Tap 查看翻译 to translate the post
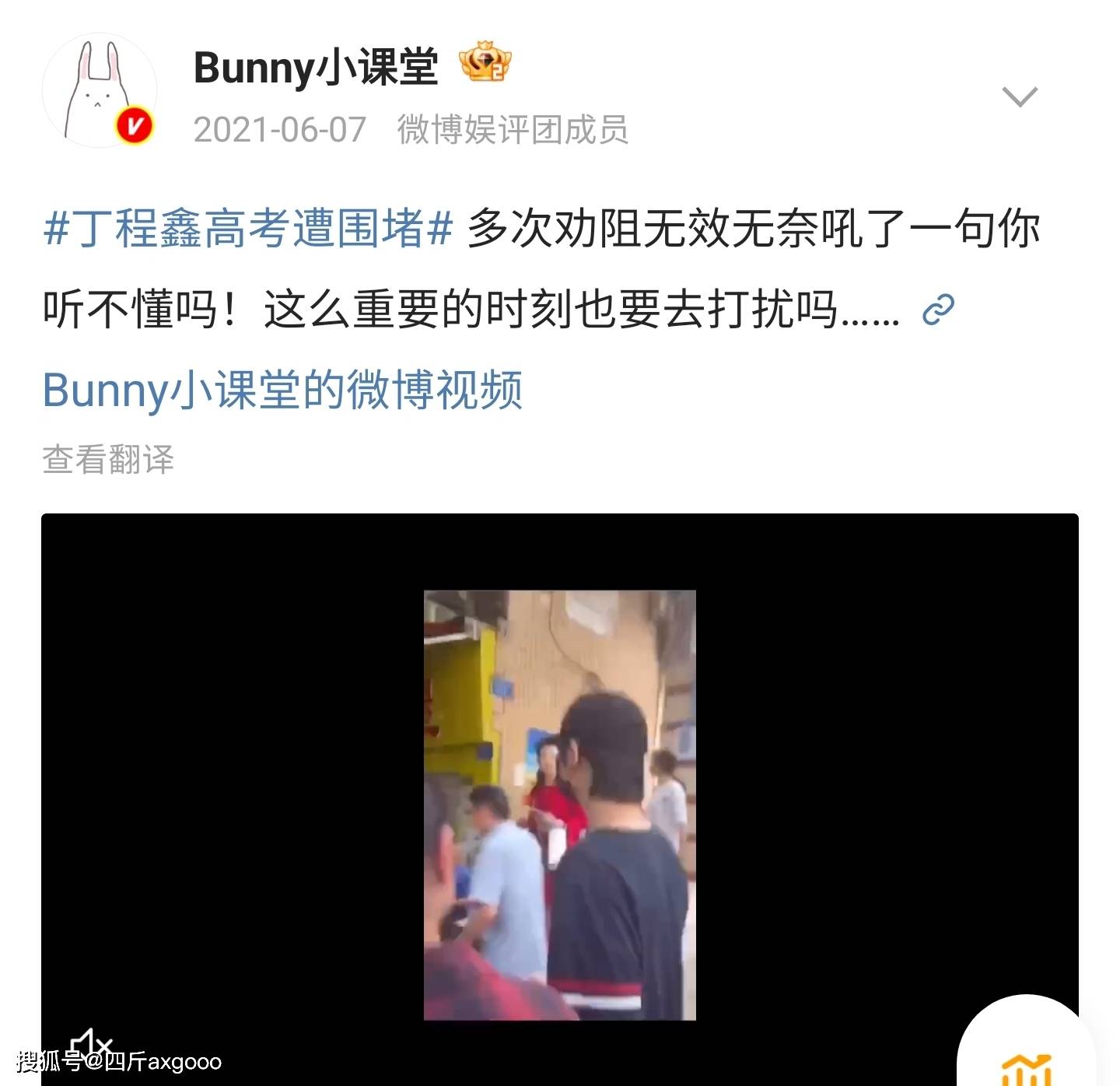 (107, 459)
